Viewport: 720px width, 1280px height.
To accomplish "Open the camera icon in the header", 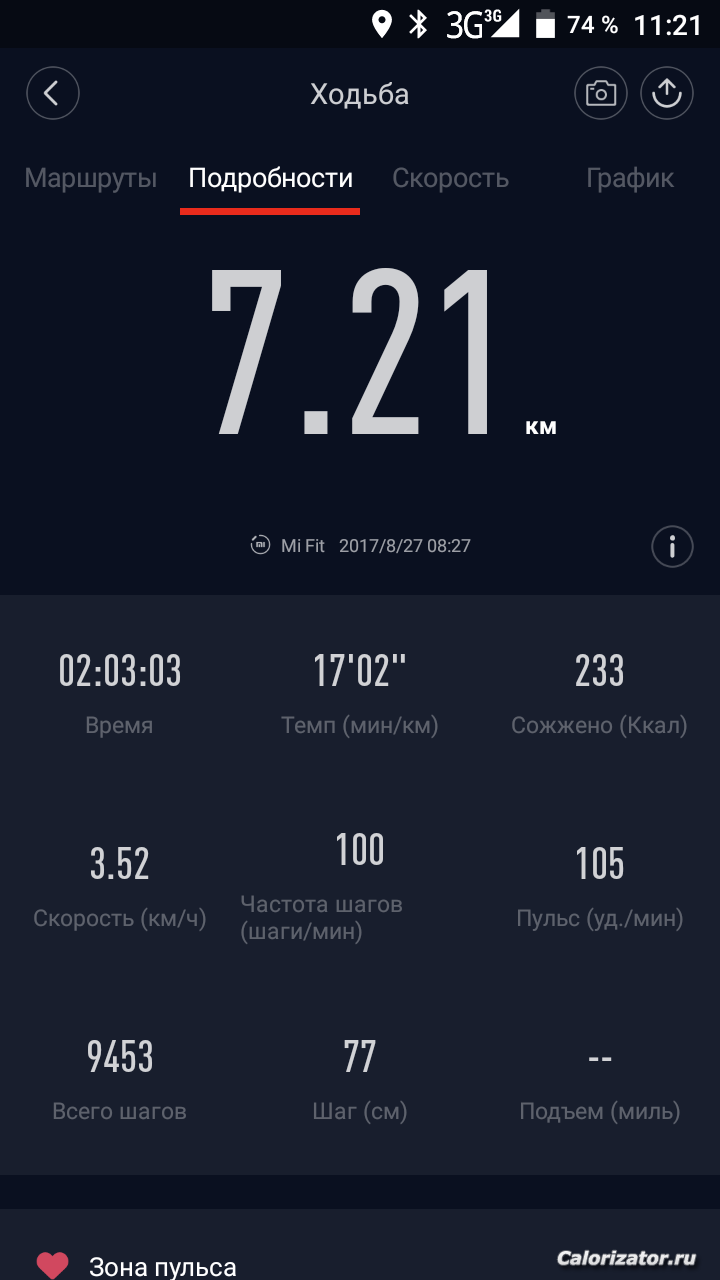I will pyautogui.click(x=601, y=94).
